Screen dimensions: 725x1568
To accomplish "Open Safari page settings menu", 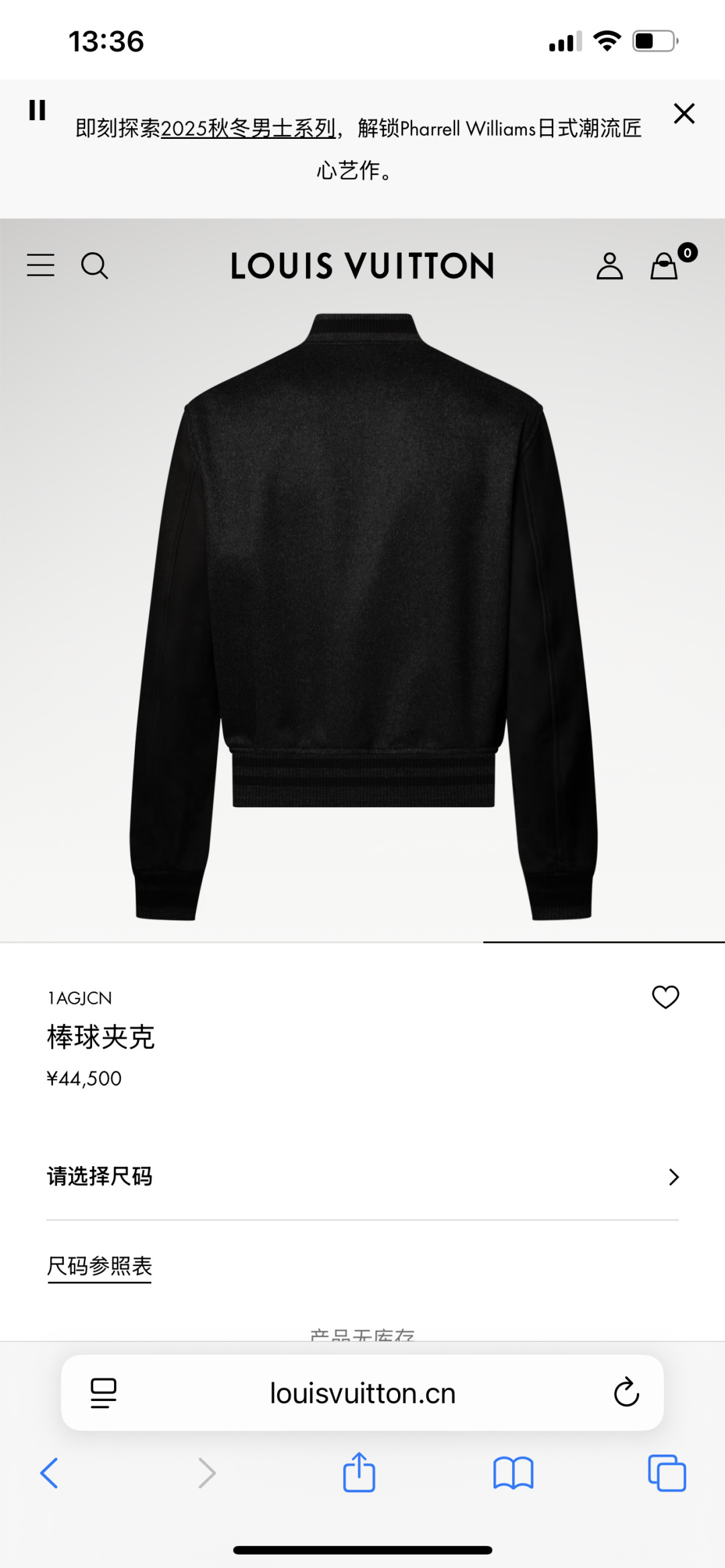I will tap(103, 1394).
